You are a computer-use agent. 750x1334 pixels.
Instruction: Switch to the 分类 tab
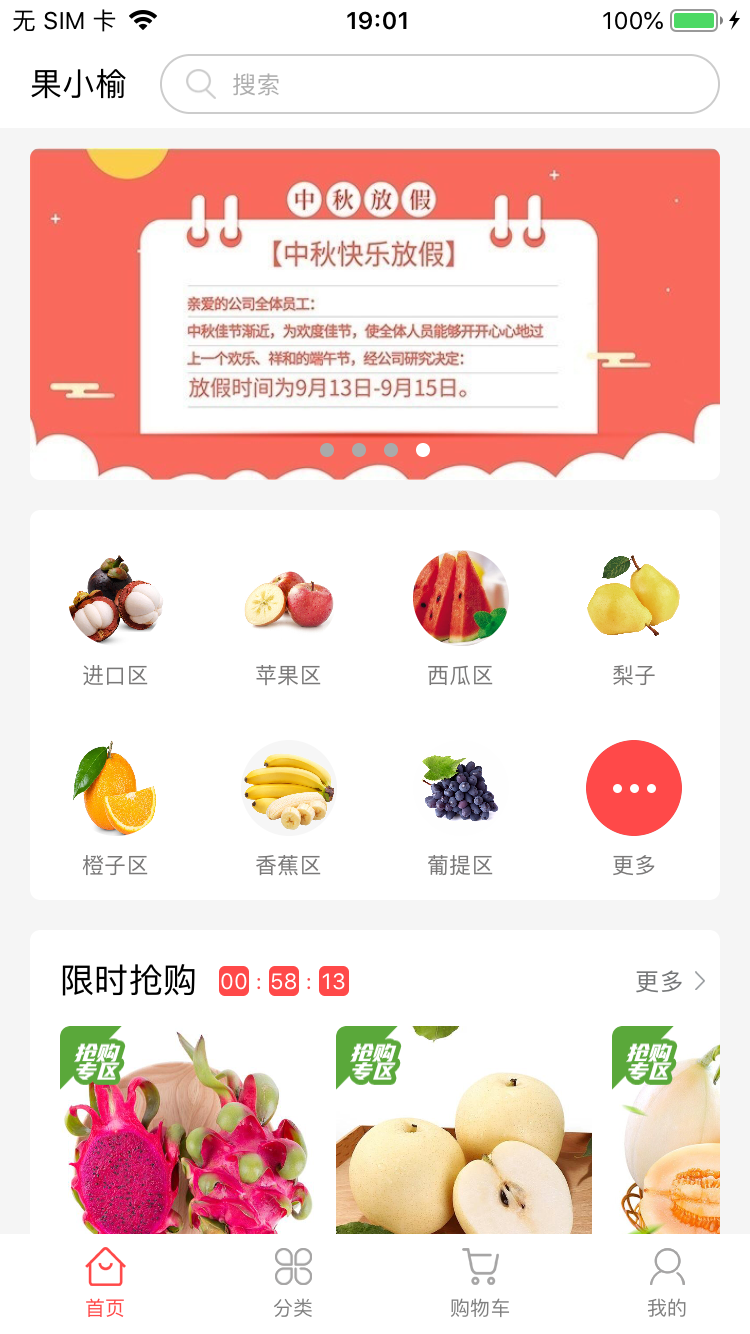pos(293,1284)
